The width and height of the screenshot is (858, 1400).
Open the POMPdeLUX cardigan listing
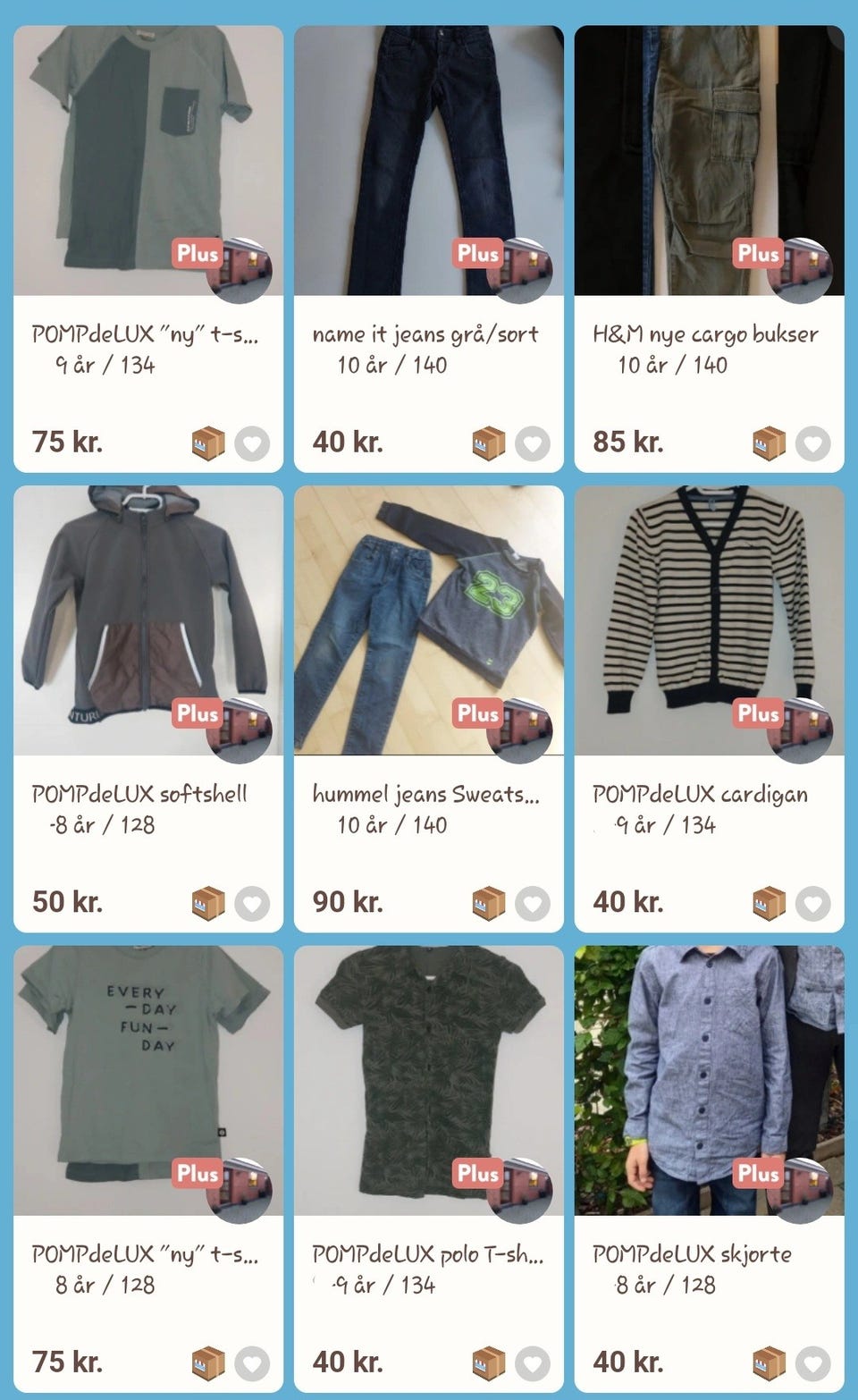click(x=709, y=709)
